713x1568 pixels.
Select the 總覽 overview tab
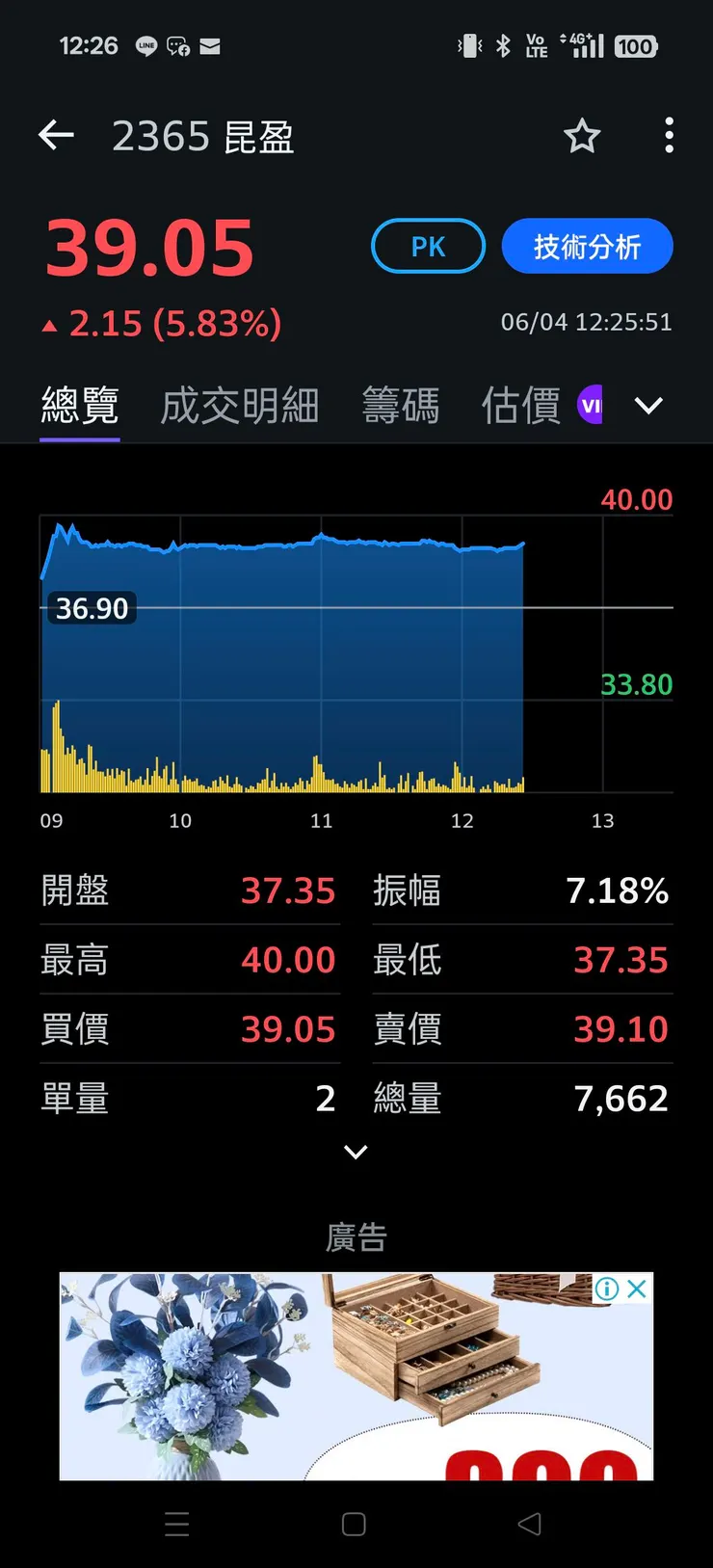click(x=79, y=406)
